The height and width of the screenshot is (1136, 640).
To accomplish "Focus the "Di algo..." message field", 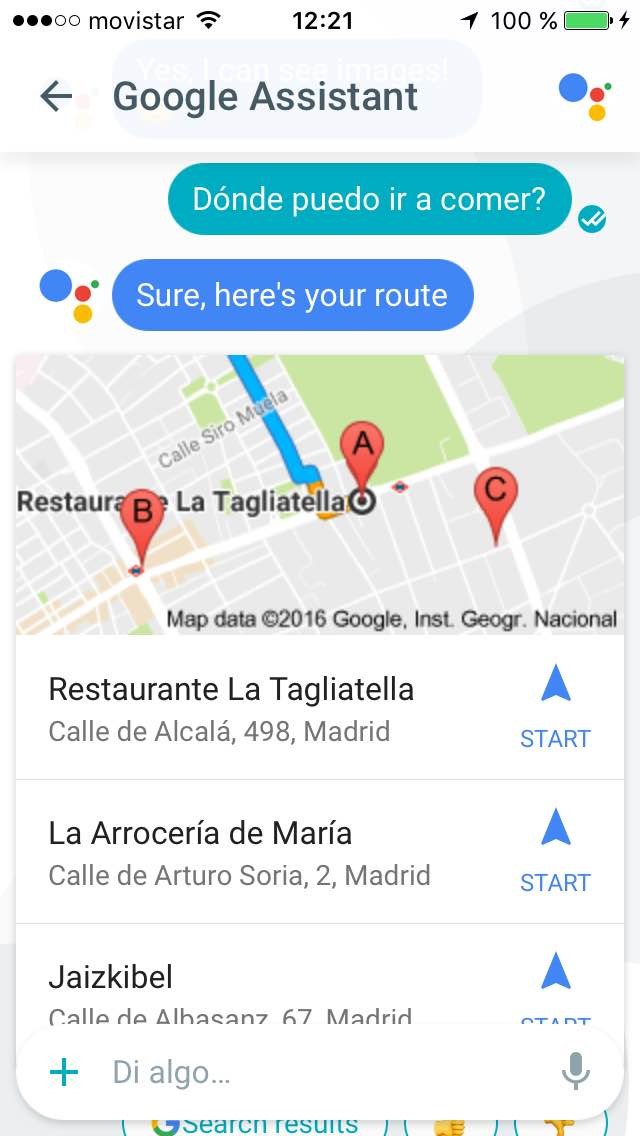I will (319, 1072).
